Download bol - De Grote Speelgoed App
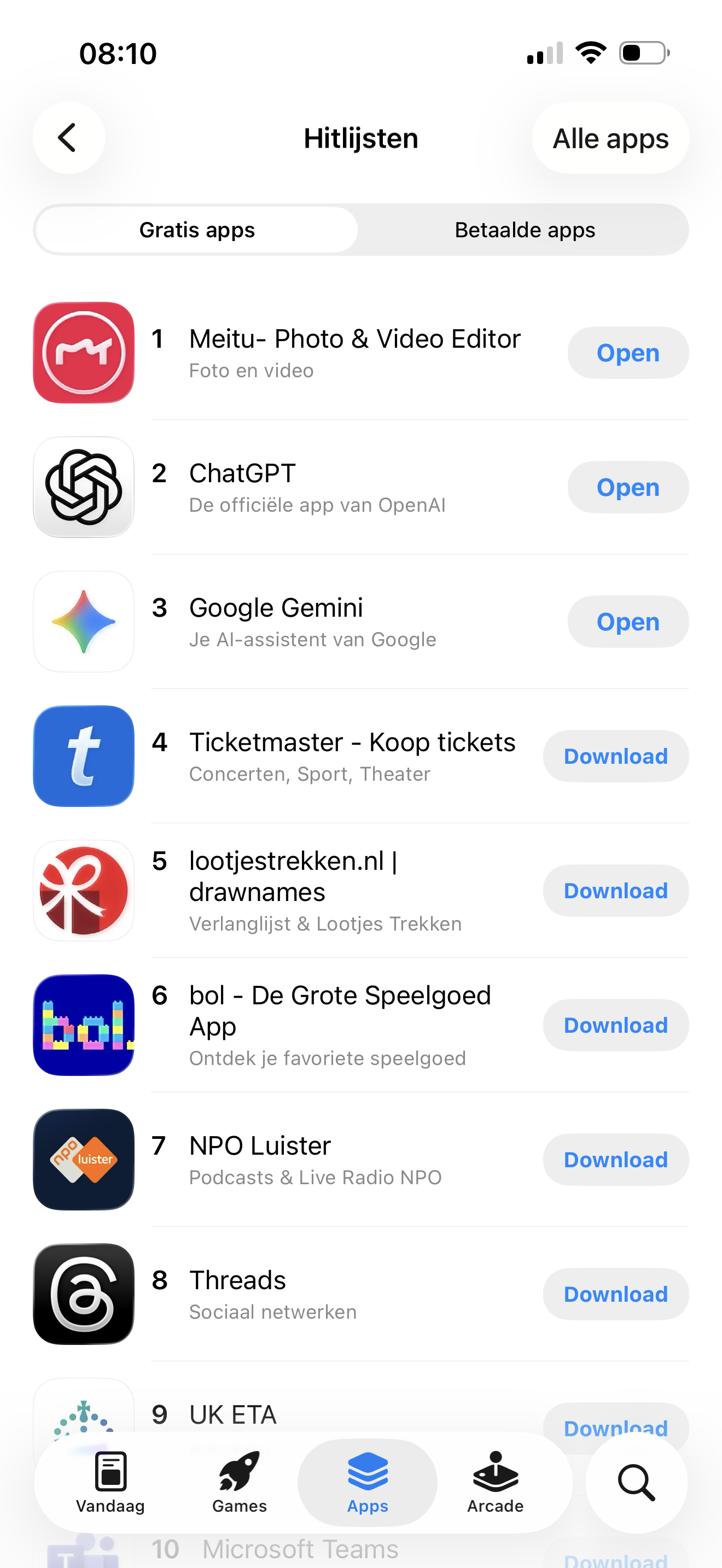 click(615, 1026)
